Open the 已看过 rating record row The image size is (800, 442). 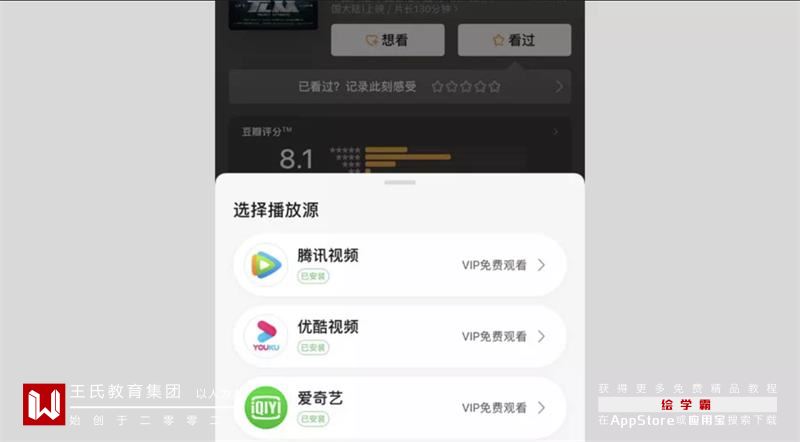[400, 87]
